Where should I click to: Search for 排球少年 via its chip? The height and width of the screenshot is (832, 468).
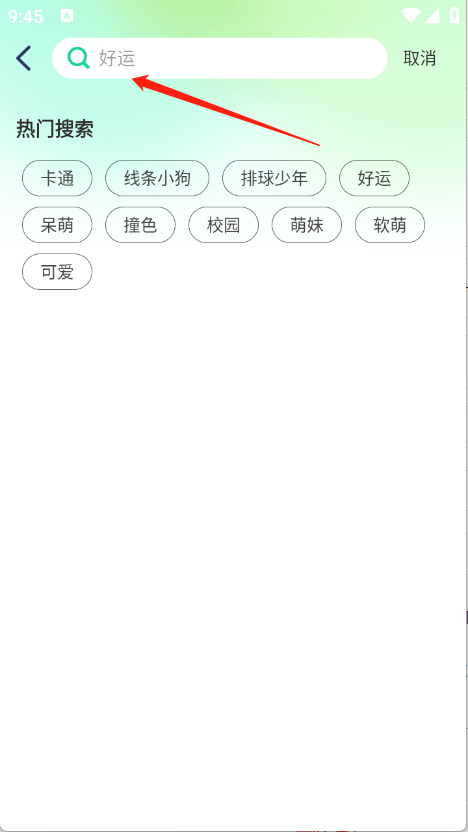pos(274,178)
